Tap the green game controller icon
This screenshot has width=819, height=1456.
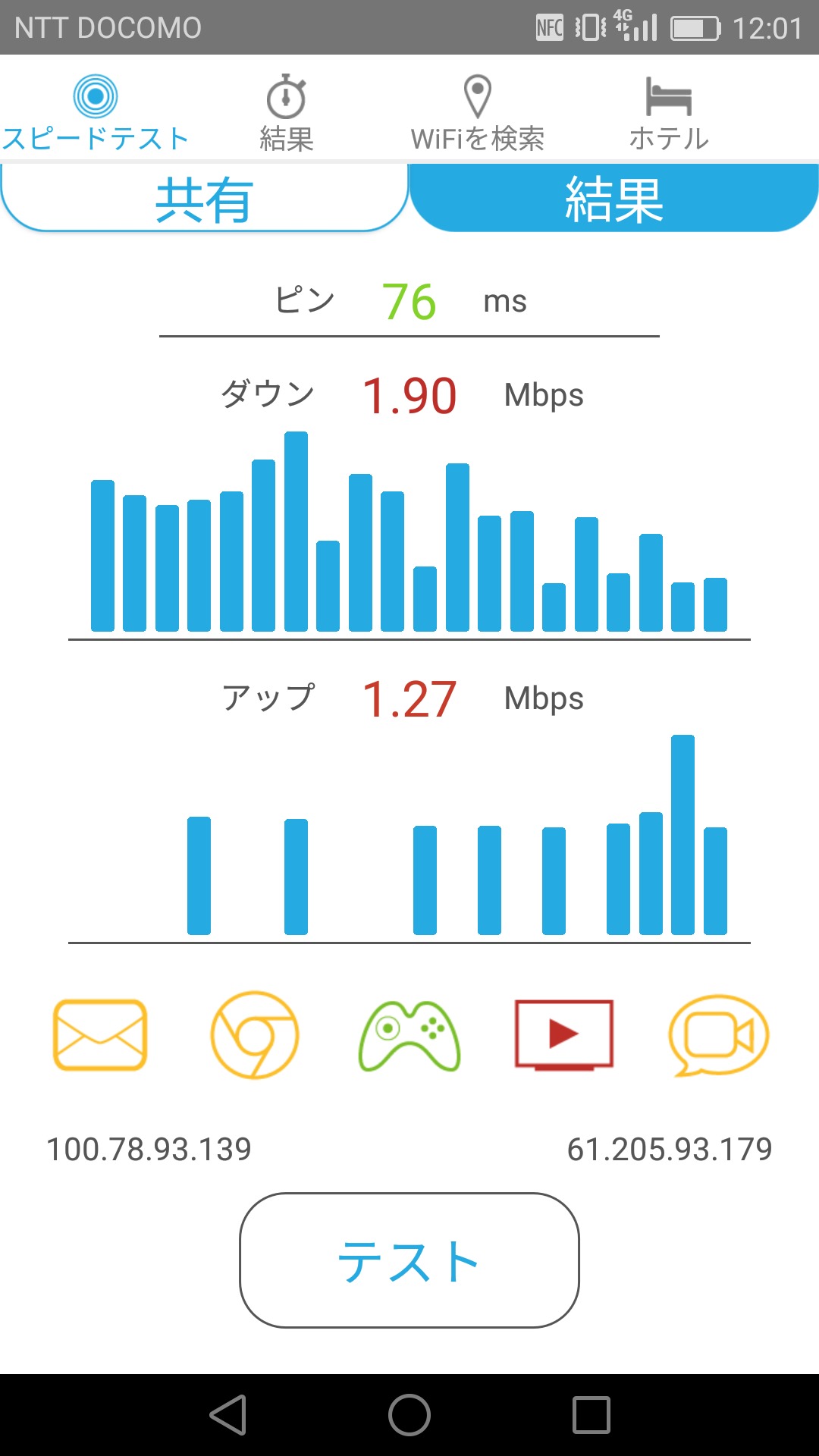click(x=409, y=1035)
